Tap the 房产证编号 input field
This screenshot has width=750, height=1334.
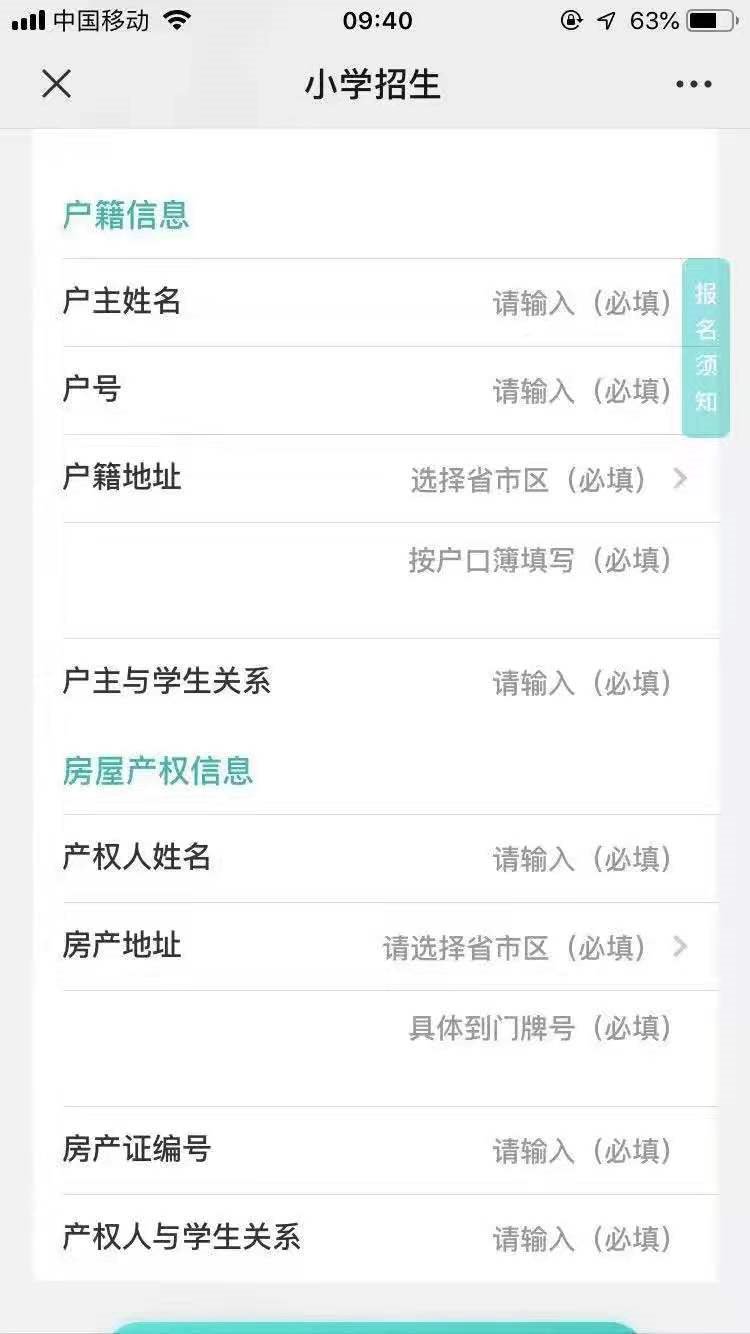pos(580,1151)
